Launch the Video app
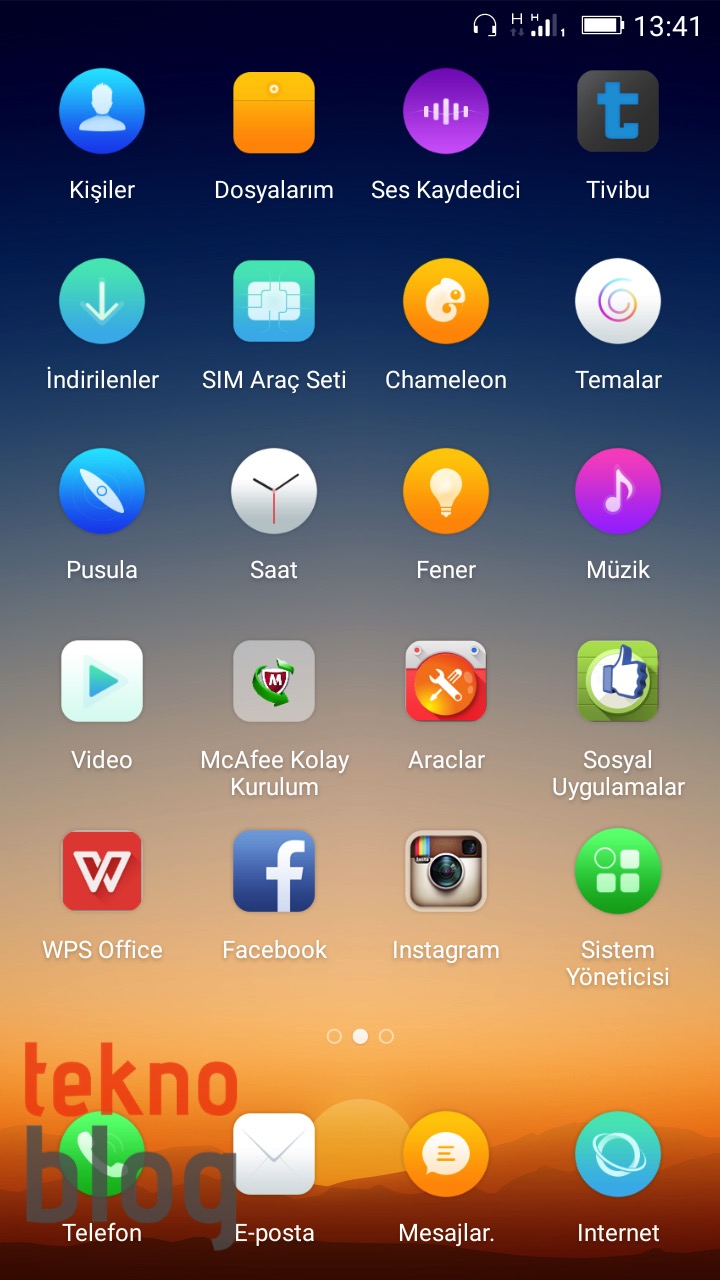 click(x=102, y=681)
